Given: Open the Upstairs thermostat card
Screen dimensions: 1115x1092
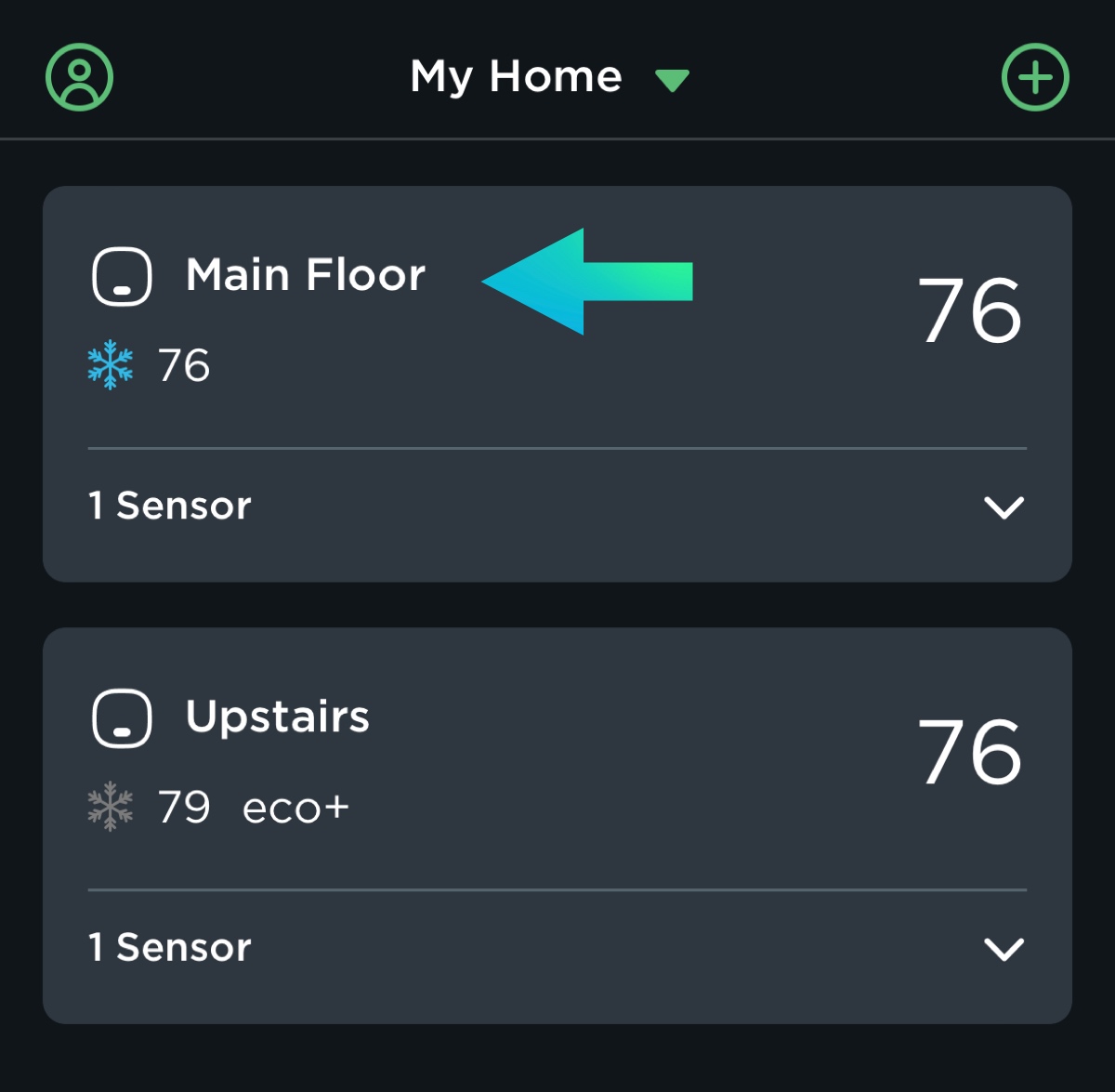Looking at the screenshot, I should click(x=278, y=717).
